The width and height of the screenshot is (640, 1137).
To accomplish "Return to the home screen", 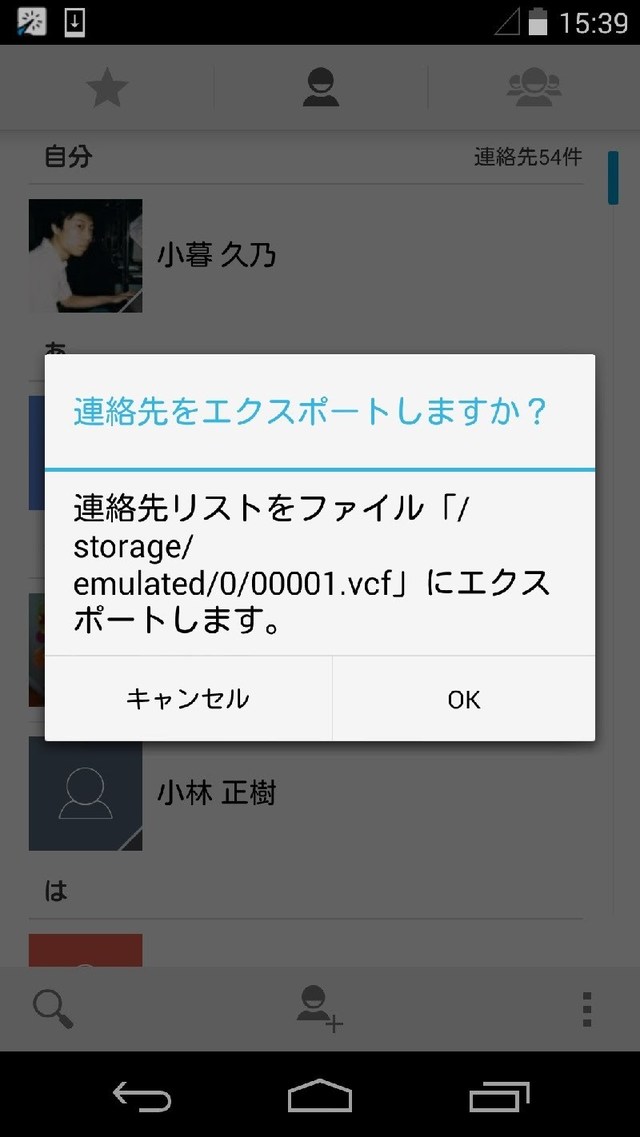I will (x=320, y=1096).
